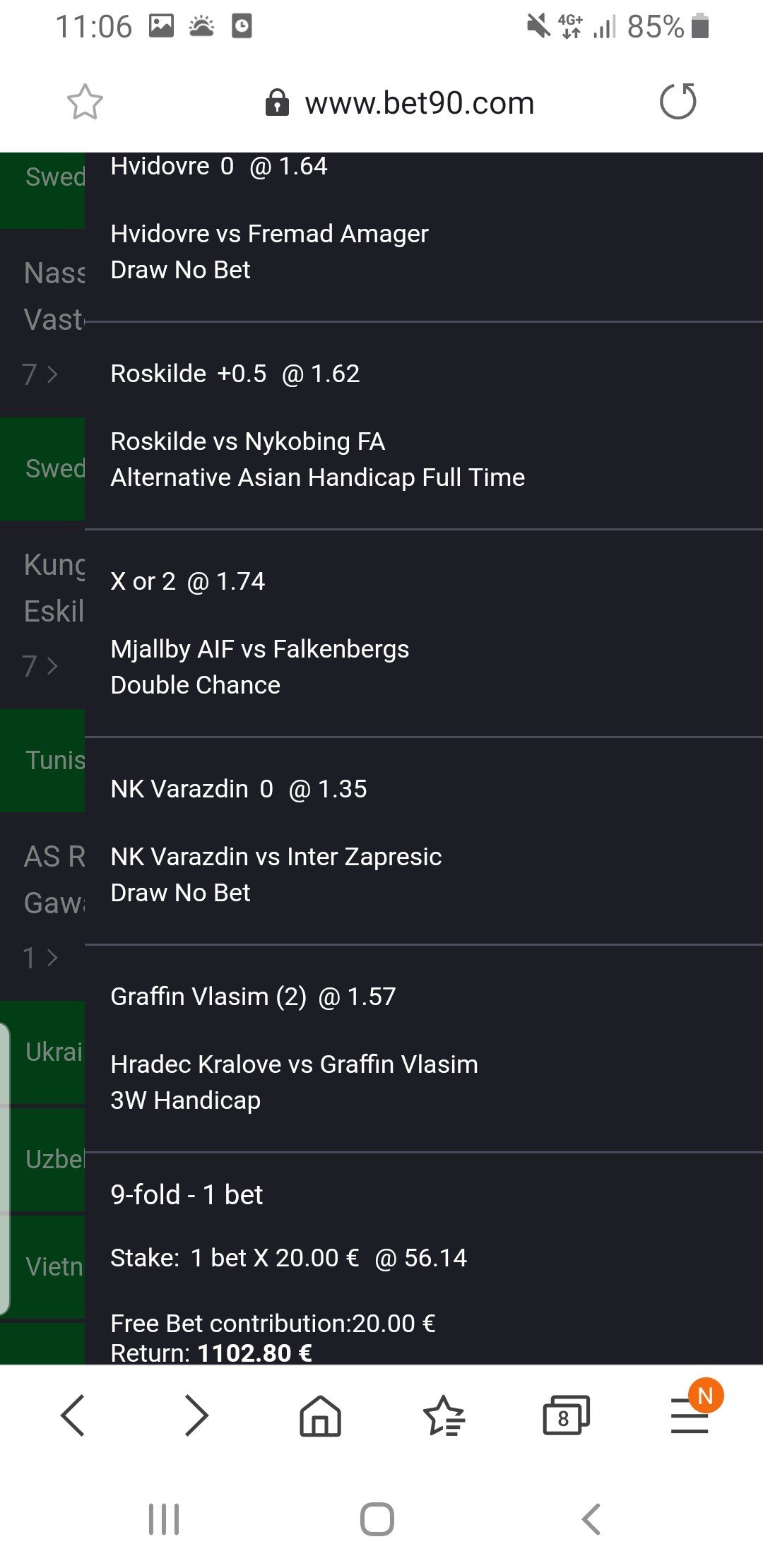Open the browser home page
The width and height of the screenshot is (763, 1568).
pyautogui.click(x=320, y=1415)
